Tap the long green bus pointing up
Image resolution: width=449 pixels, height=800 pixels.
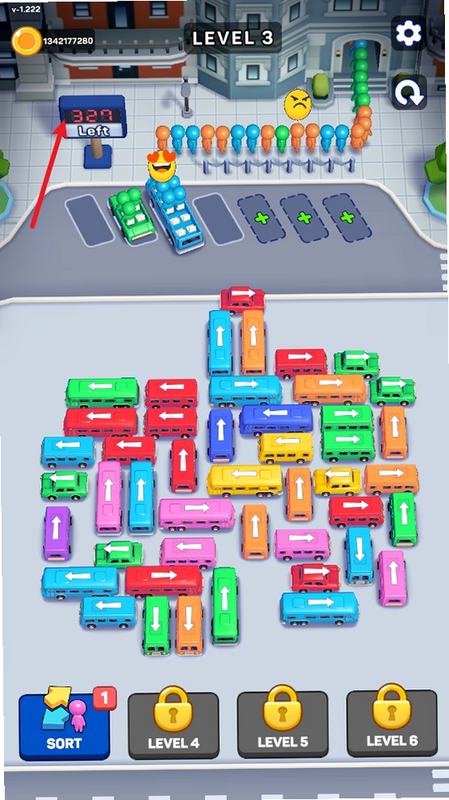pos(225,605)
